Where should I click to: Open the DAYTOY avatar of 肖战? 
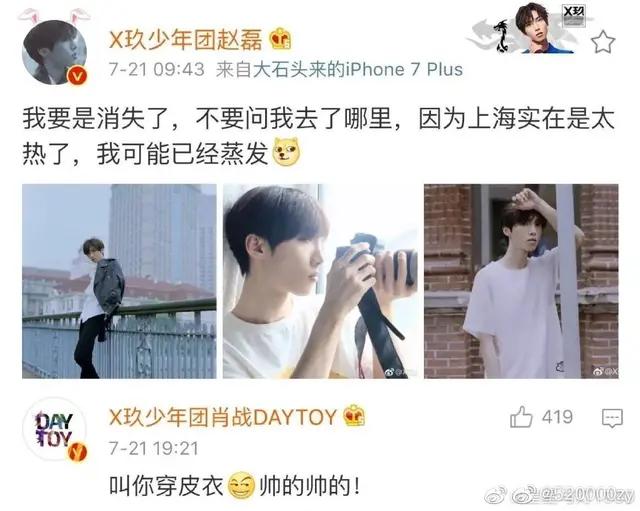tap(54, 428)
